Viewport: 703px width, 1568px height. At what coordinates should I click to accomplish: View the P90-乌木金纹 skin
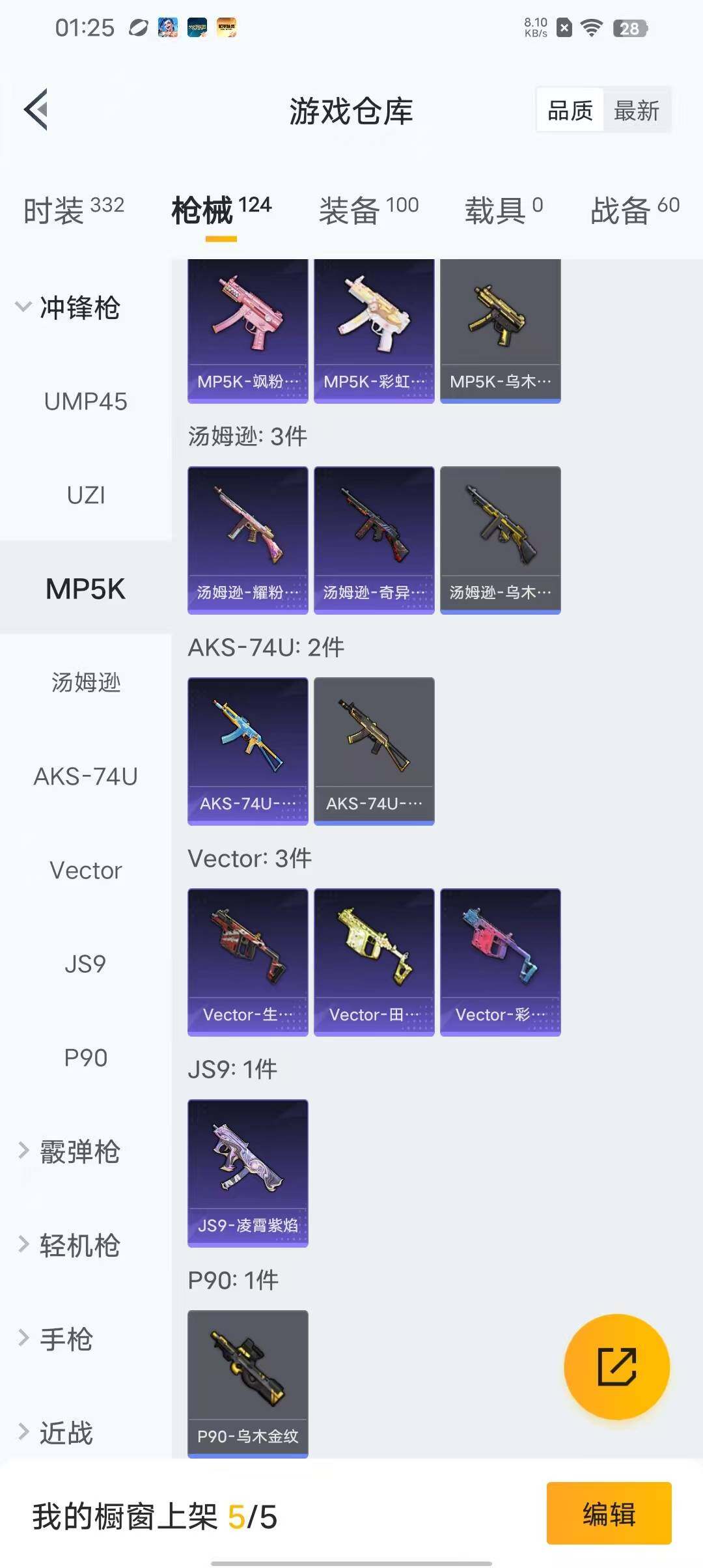tap(247, 1383)
